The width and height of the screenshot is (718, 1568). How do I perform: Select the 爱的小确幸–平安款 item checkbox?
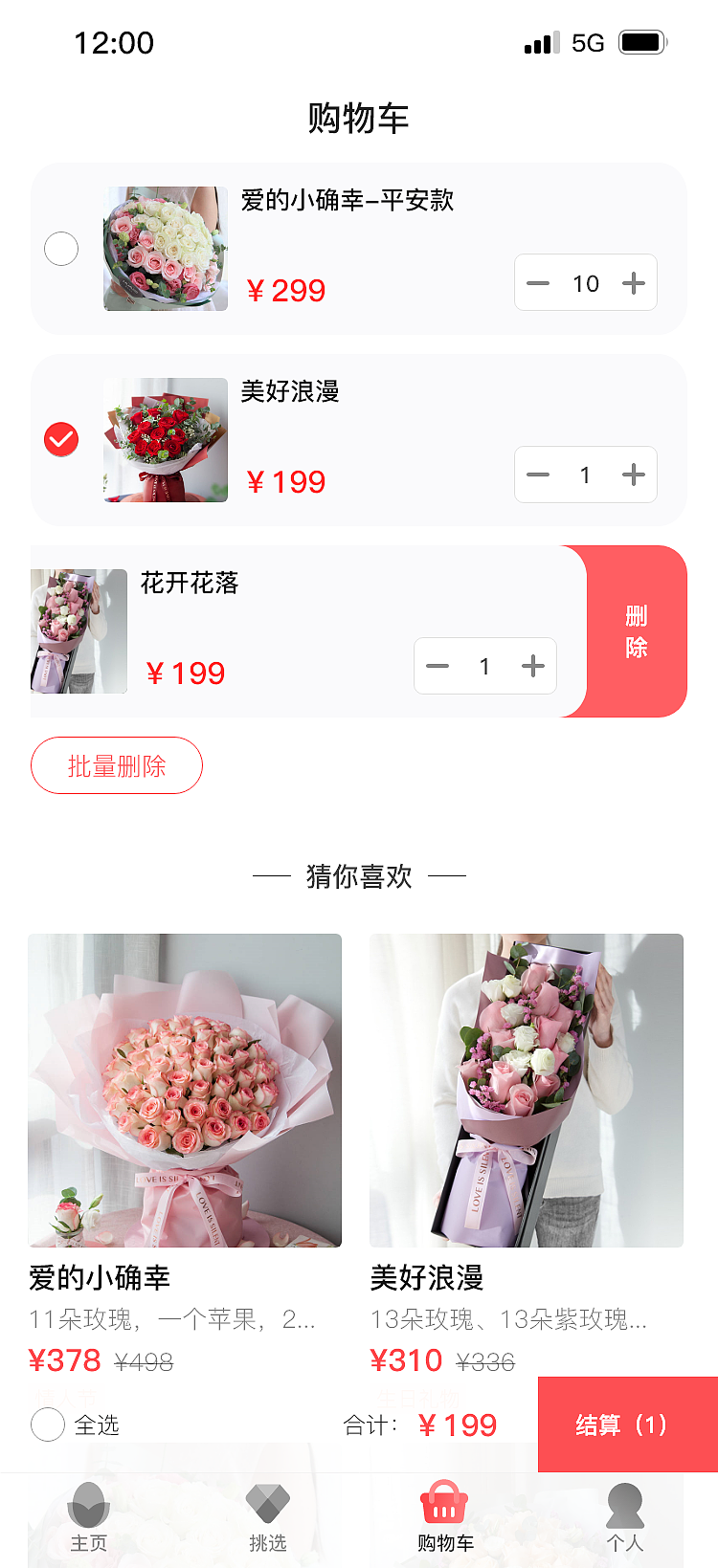pyautogui.click(x=61, y=249)
